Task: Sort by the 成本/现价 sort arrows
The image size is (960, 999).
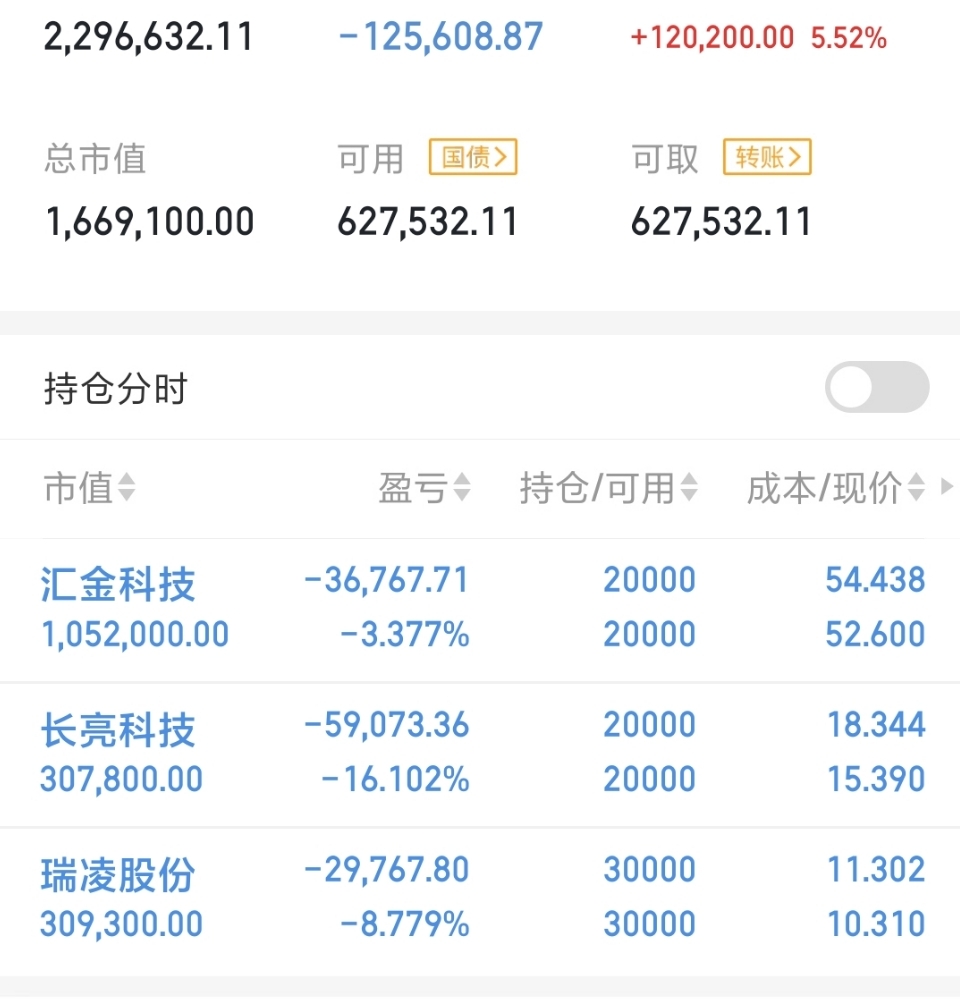Action: pos(916,487)
